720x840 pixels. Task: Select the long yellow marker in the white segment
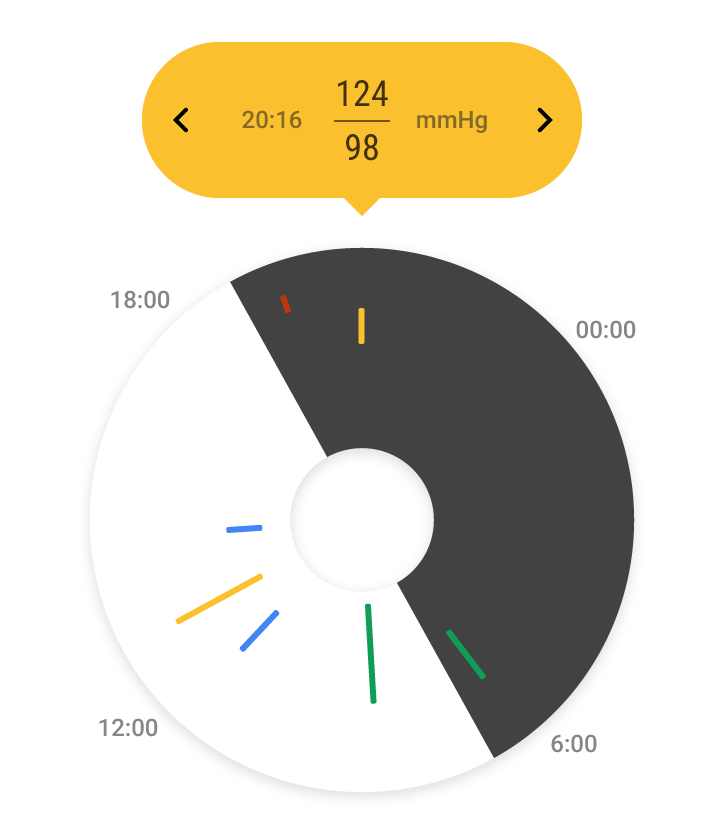click(x=219, y=599)
